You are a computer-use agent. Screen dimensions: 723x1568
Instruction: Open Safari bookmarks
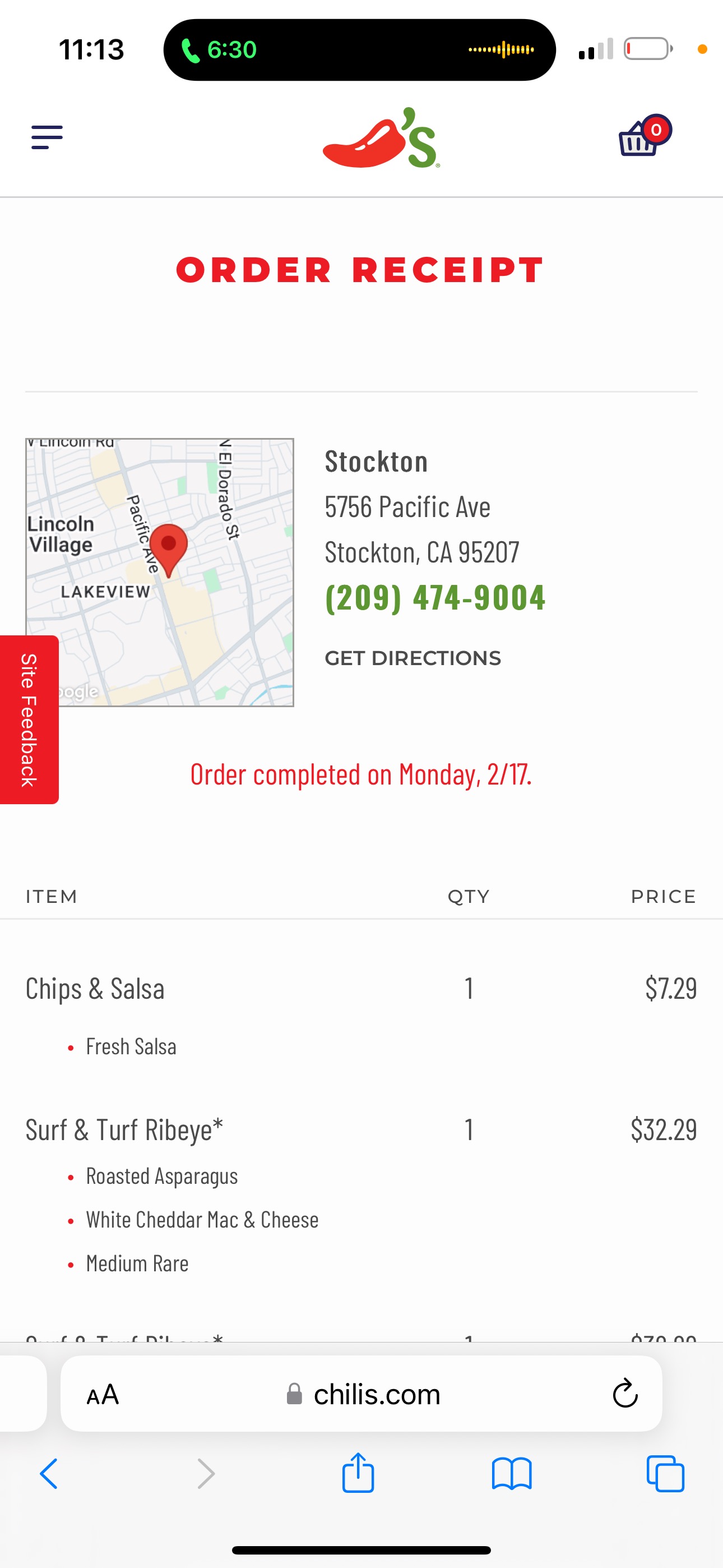point(511,1474)
